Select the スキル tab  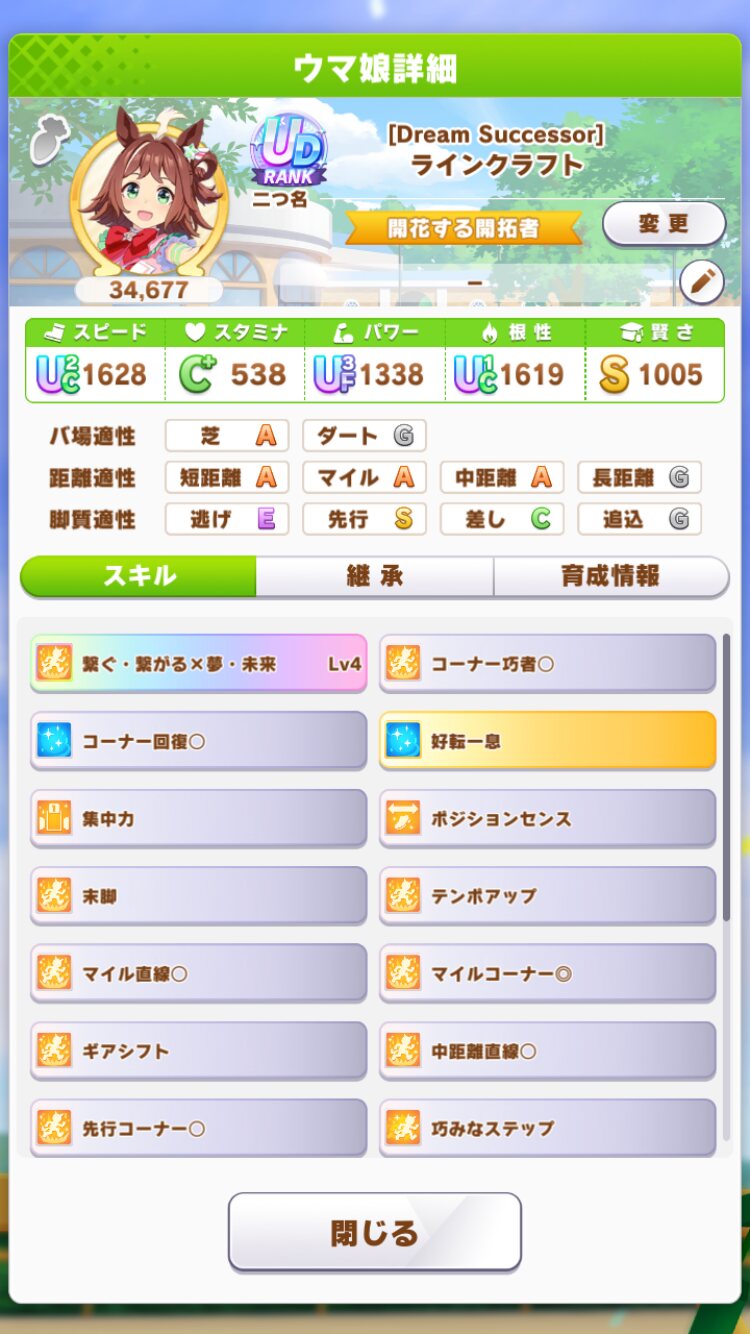click(x=139, y=576)
